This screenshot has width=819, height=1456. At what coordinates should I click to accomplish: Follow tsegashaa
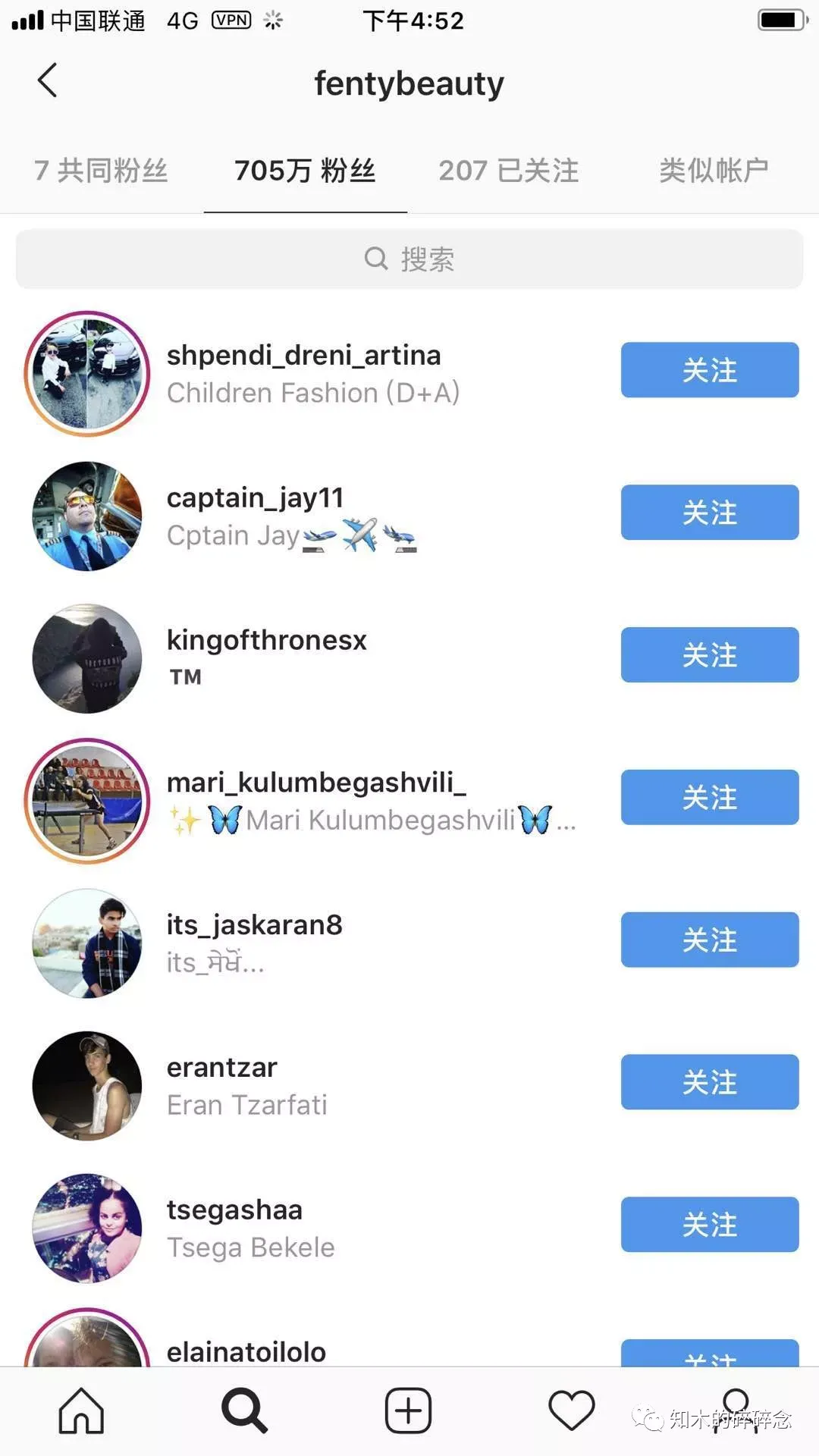click(x=709, y=1225)
